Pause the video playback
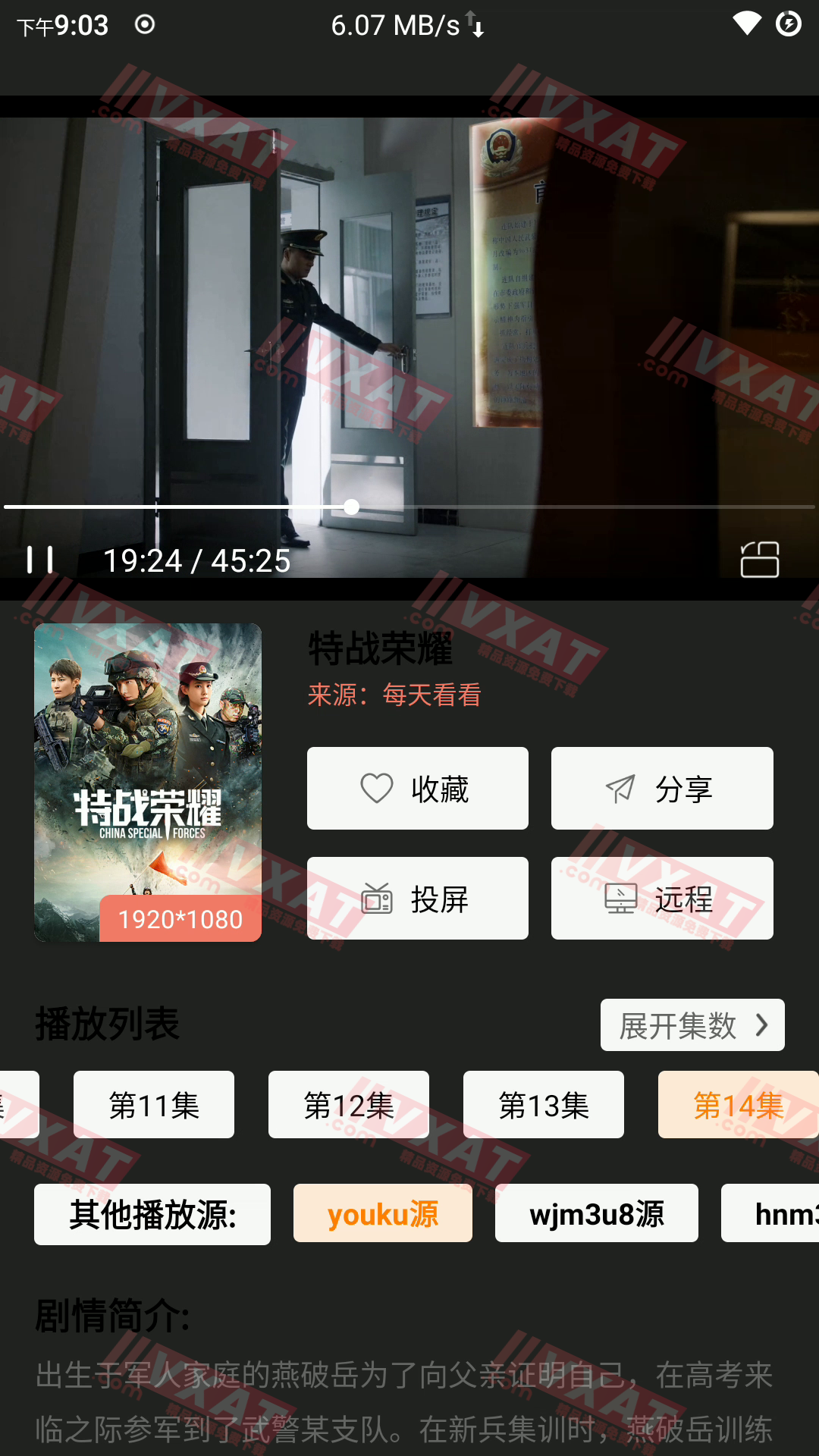This screenshot has height=1456, width=819. point(40,560)
